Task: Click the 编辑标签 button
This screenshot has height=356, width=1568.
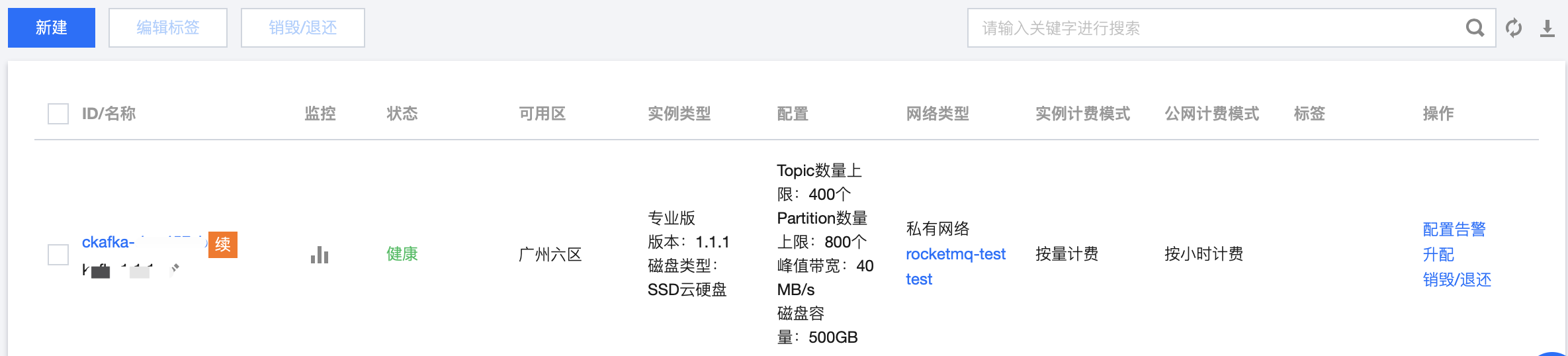Action: point(167,28)
